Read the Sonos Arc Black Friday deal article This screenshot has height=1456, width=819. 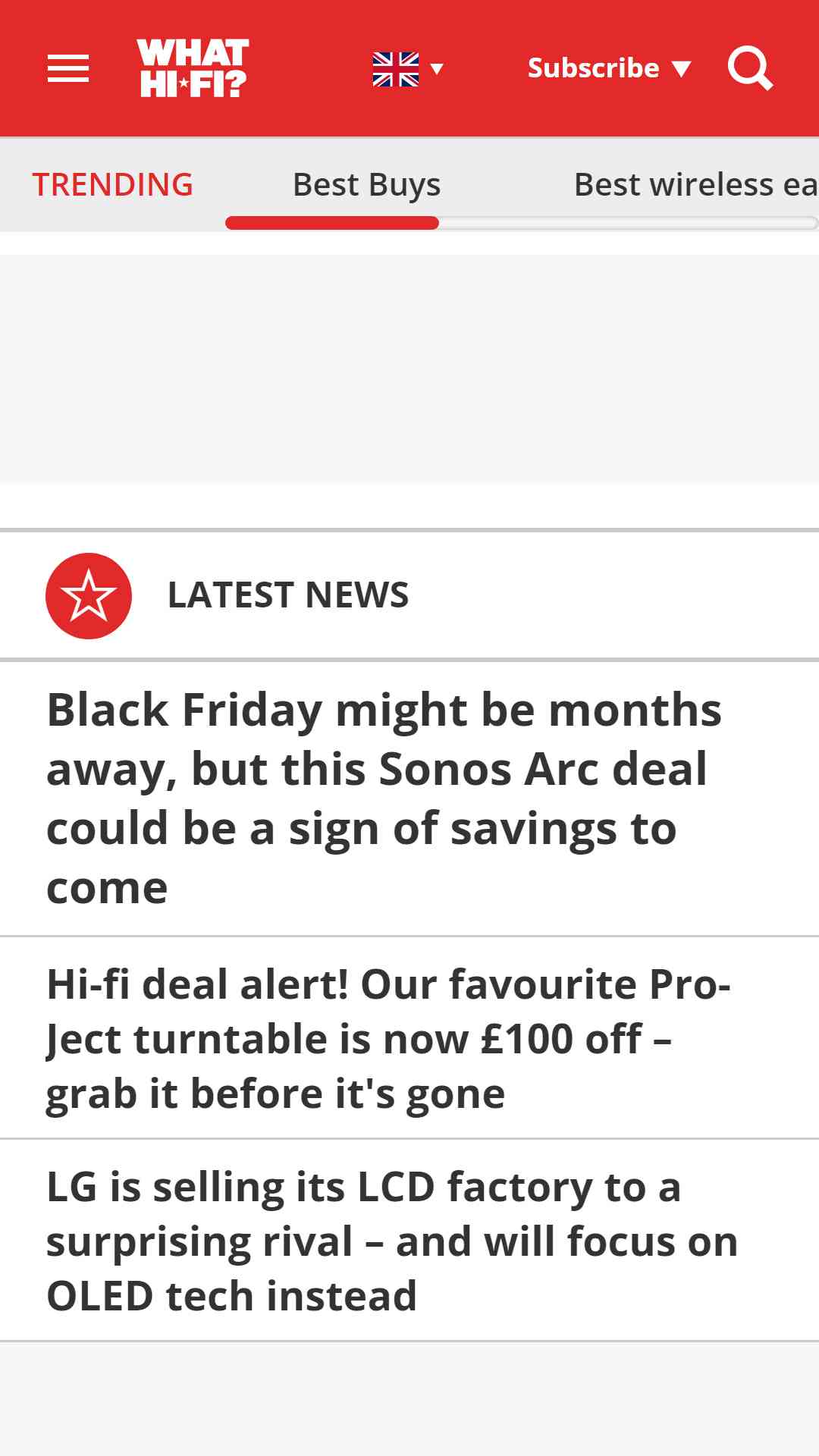[x=383, y=798]
